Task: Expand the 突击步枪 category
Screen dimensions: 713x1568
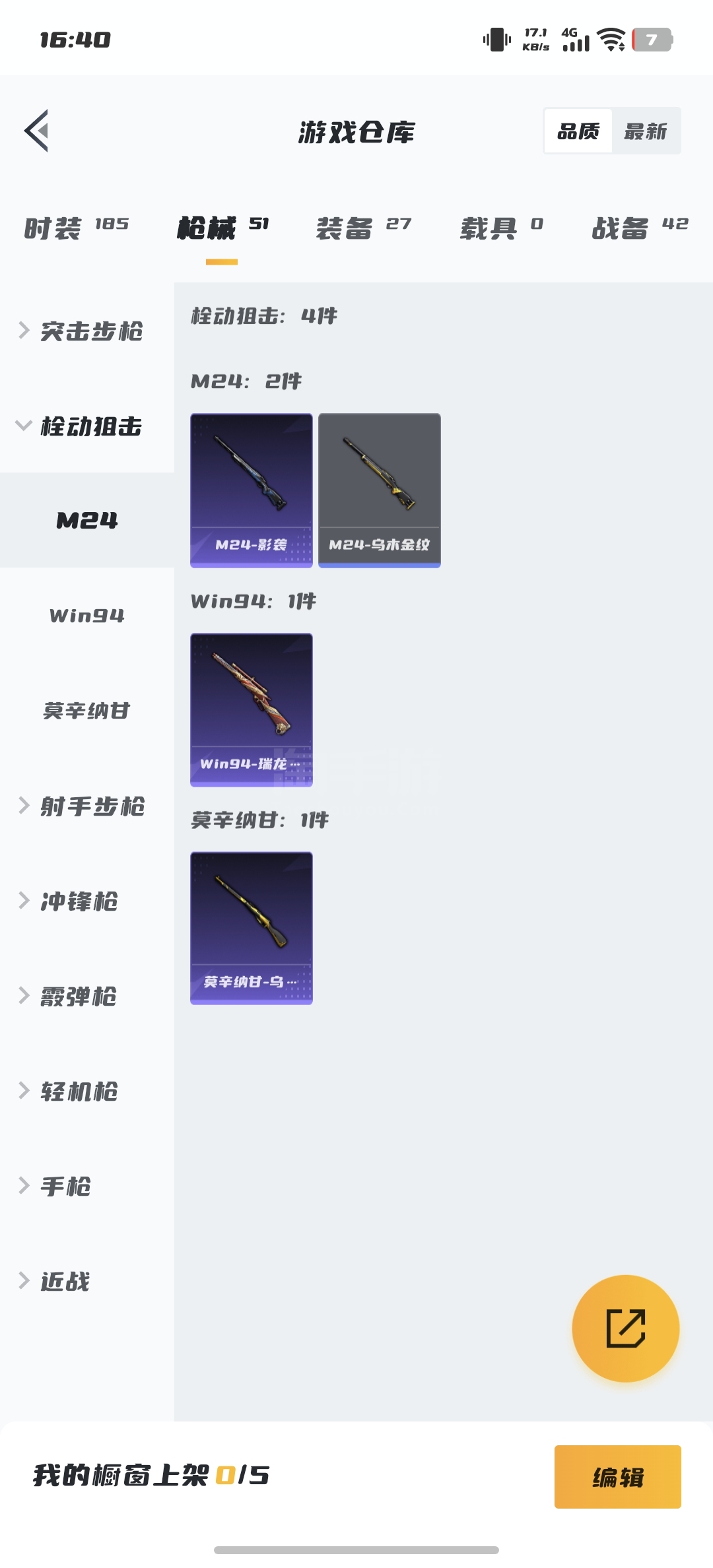Action: point(87,331)
